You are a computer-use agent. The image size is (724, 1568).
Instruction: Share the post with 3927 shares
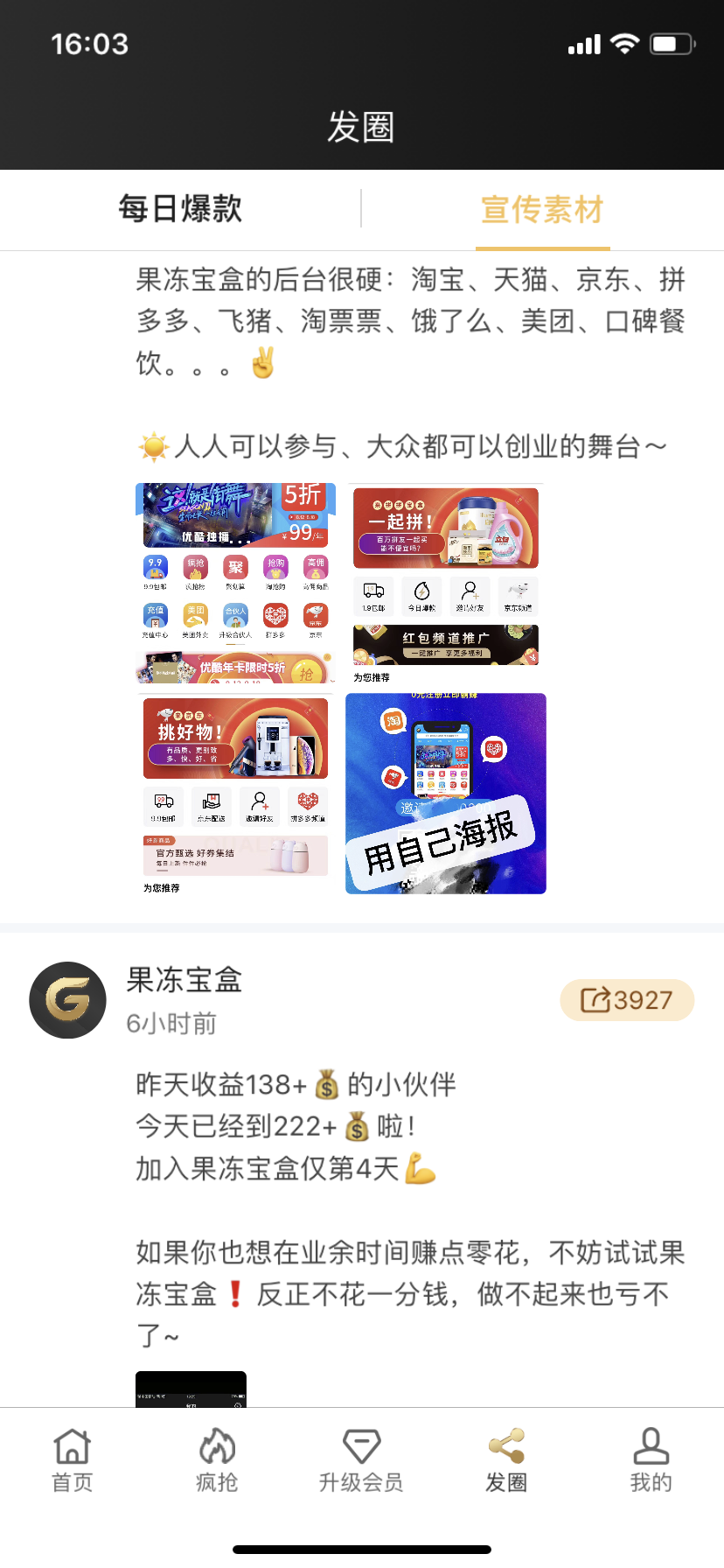(x=627, y=1000)
